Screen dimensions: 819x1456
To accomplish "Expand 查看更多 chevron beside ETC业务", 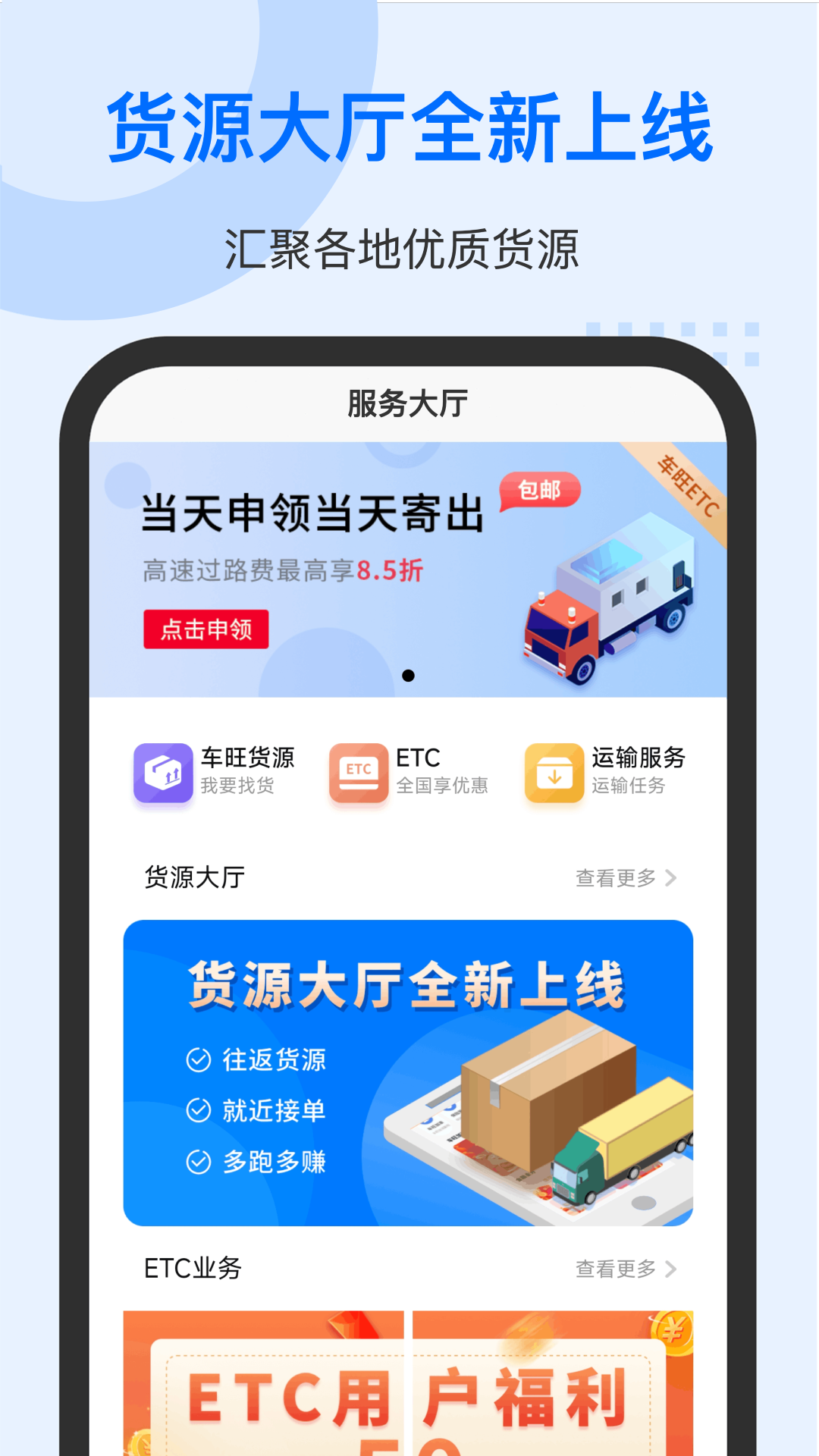I will 670,1268.
